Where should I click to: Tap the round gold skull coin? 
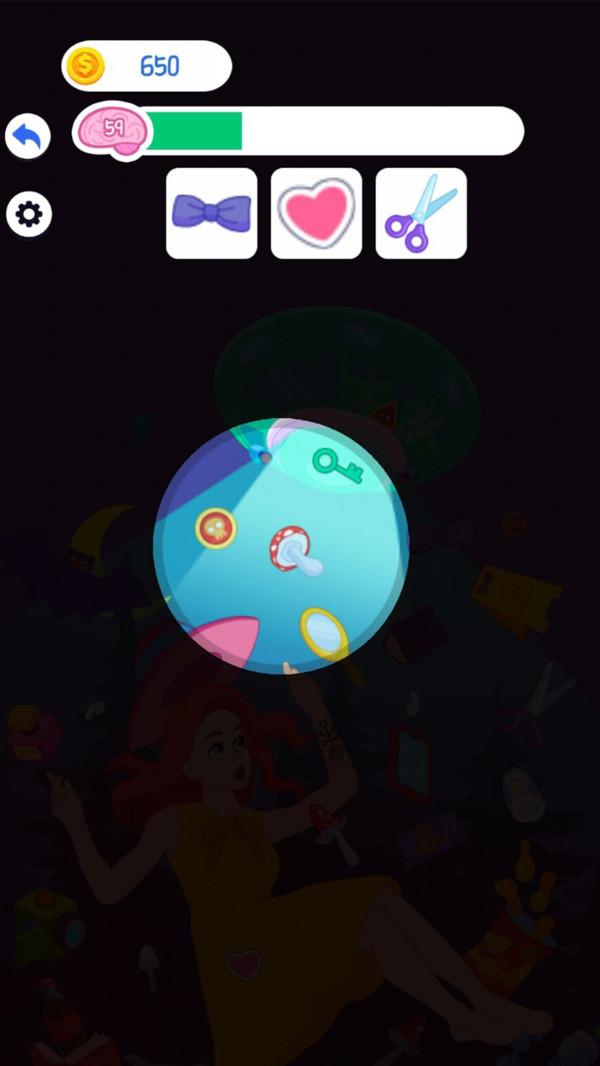(215, 528)
